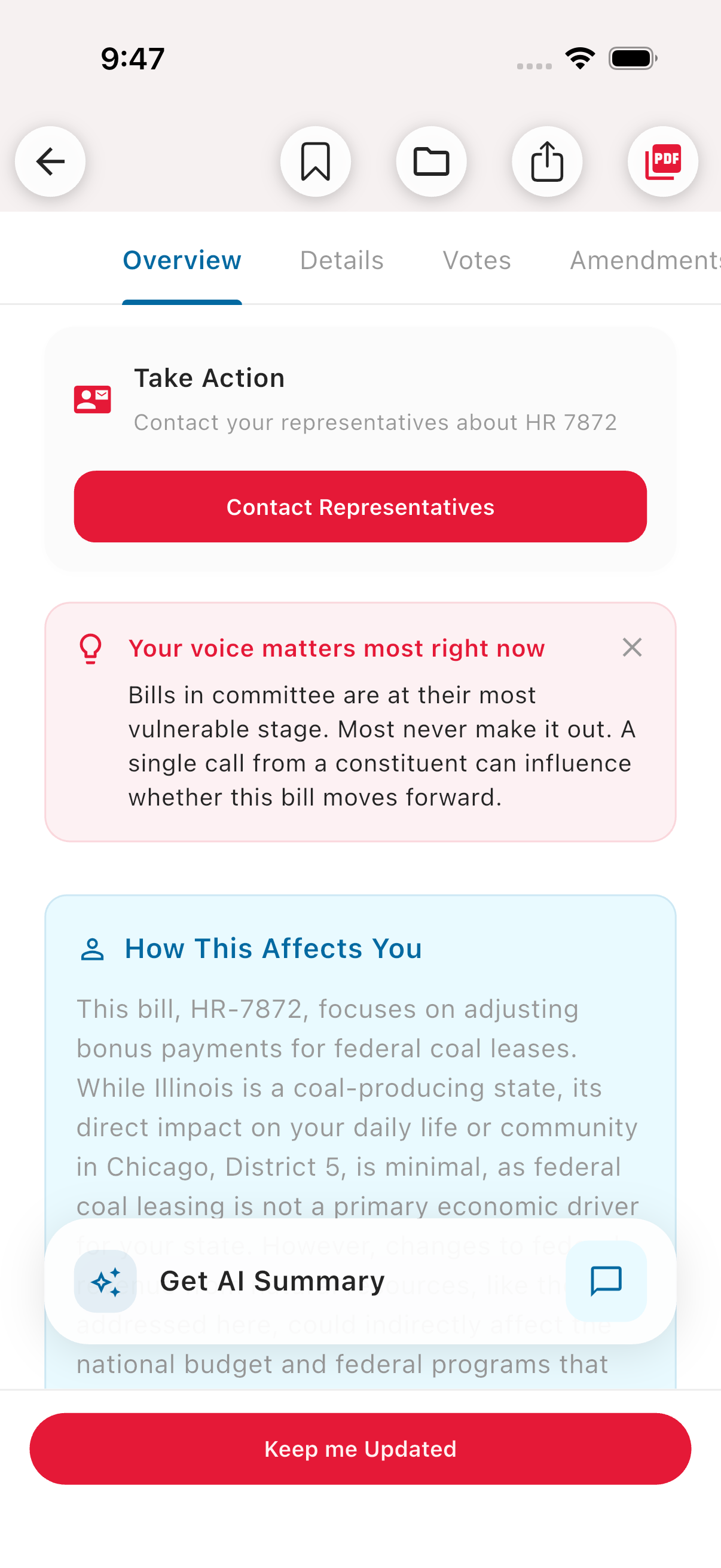Share the bill via share icon
This screenshot has height=1568, width=721.
click(x=547, y=161)
